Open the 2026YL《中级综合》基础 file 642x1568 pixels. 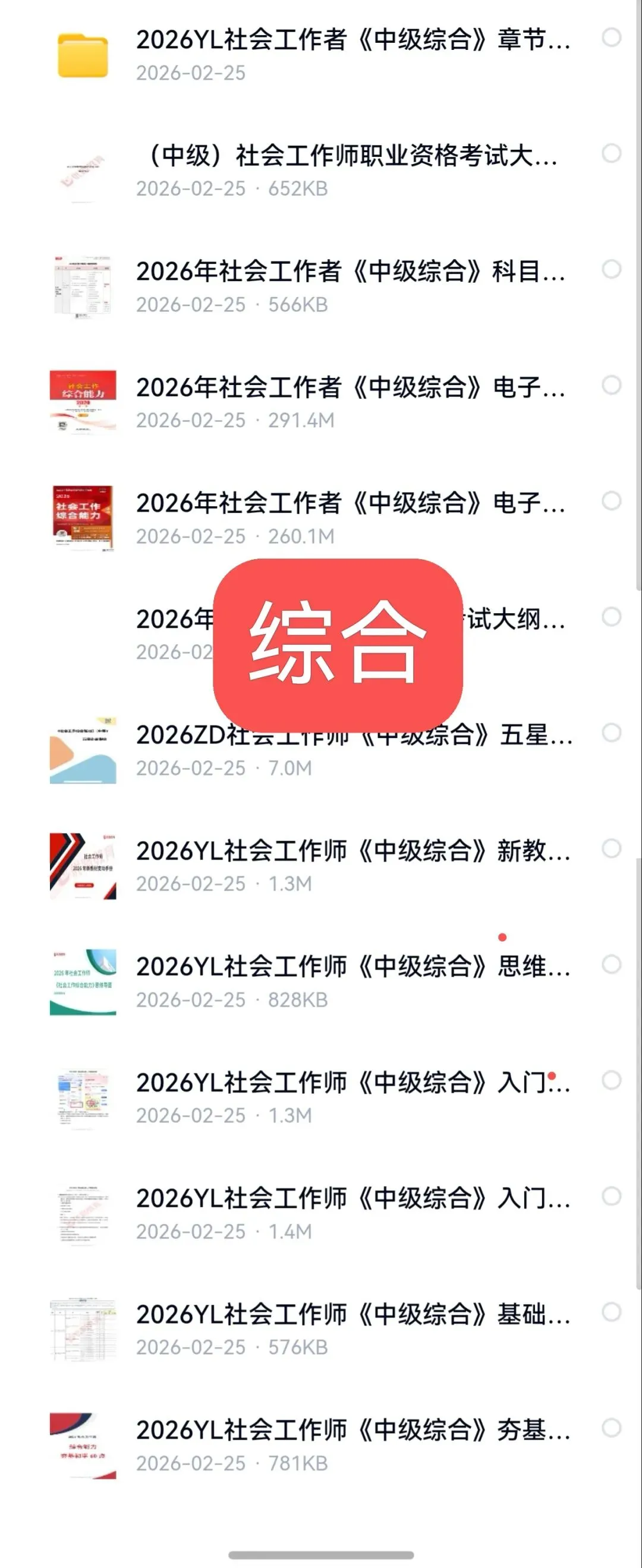(353, 1314)
